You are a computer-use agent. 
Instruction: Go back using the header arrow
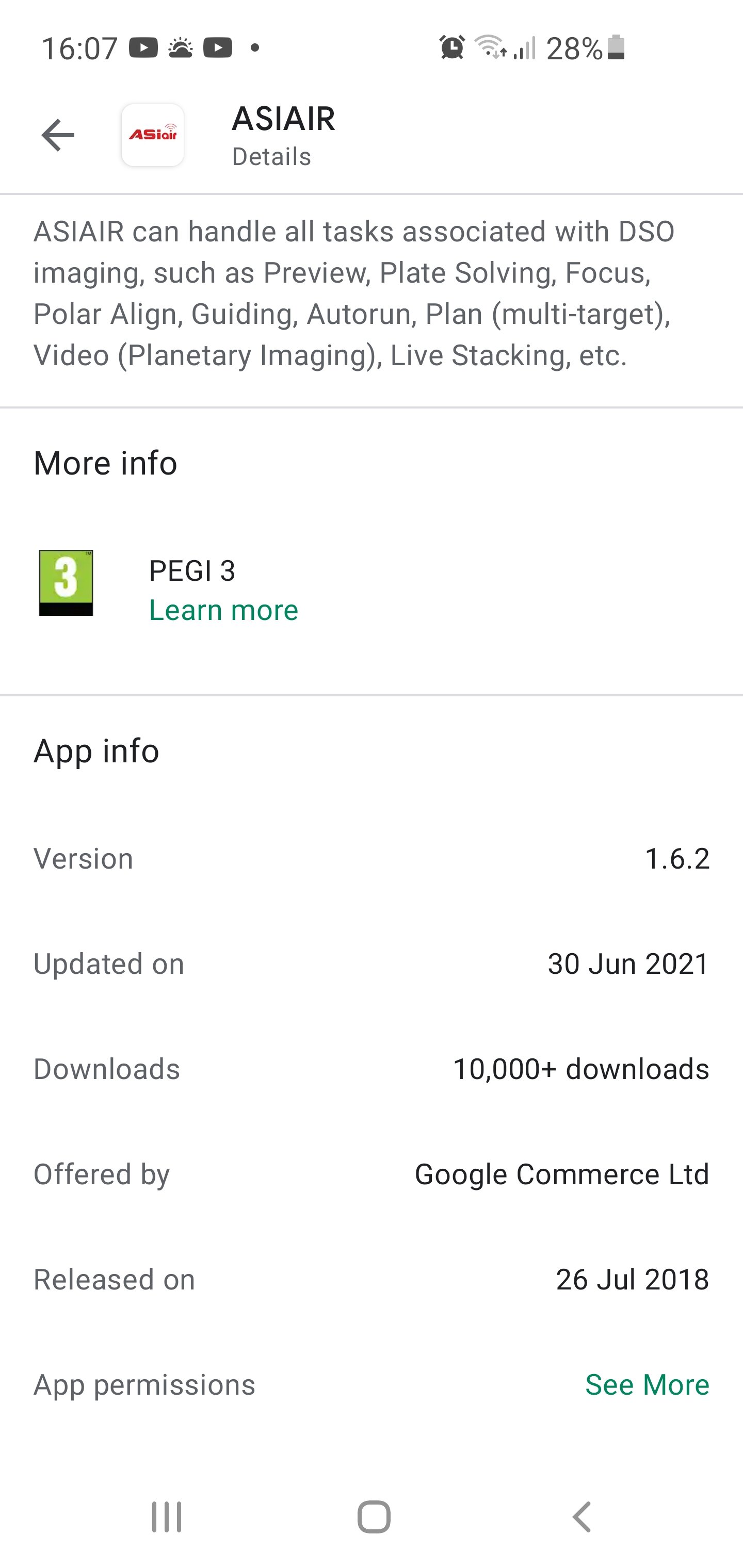pyautogui.click(x=58, y=135)
